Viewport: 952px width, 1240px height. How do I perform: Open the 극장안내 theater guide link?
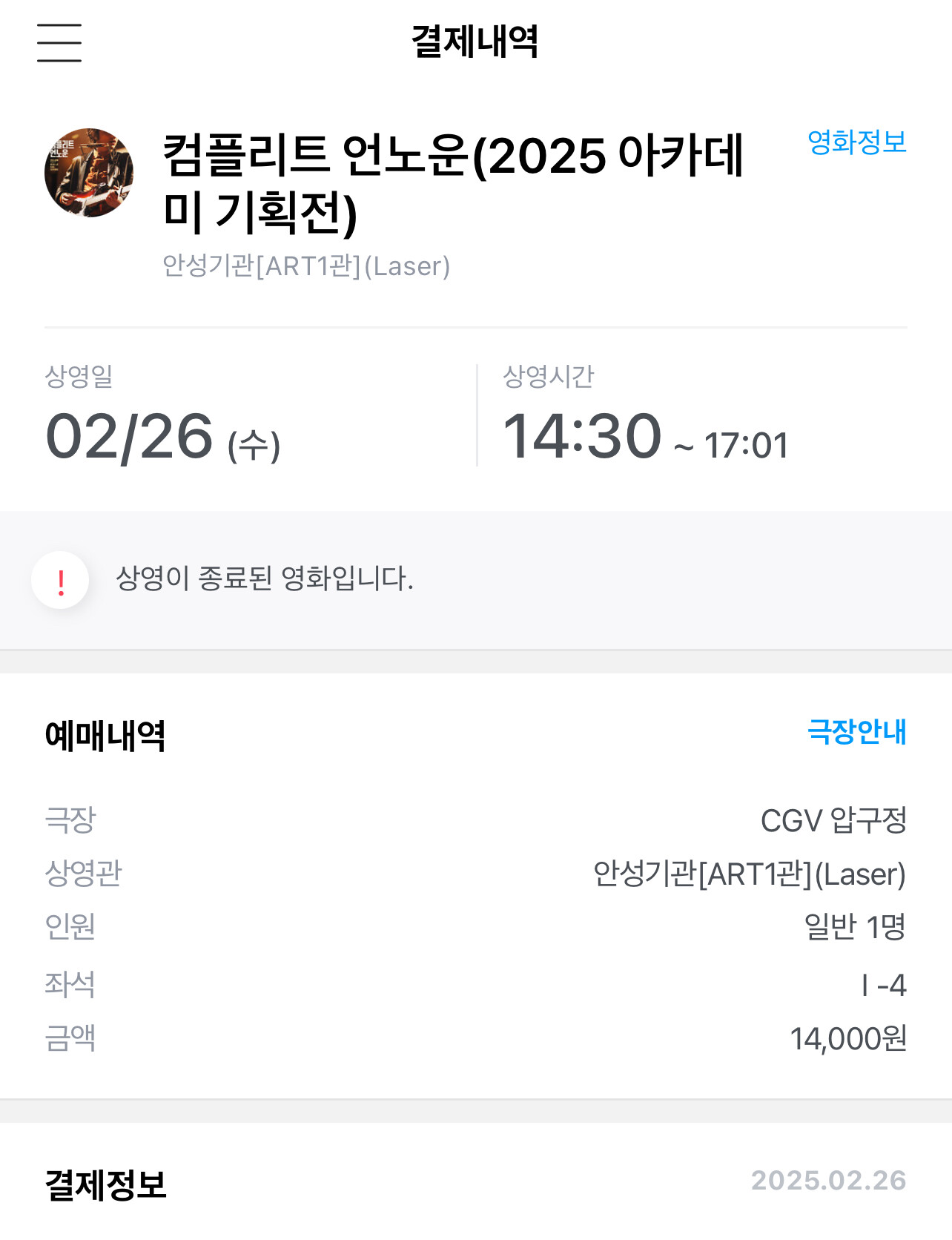(856, 732)
